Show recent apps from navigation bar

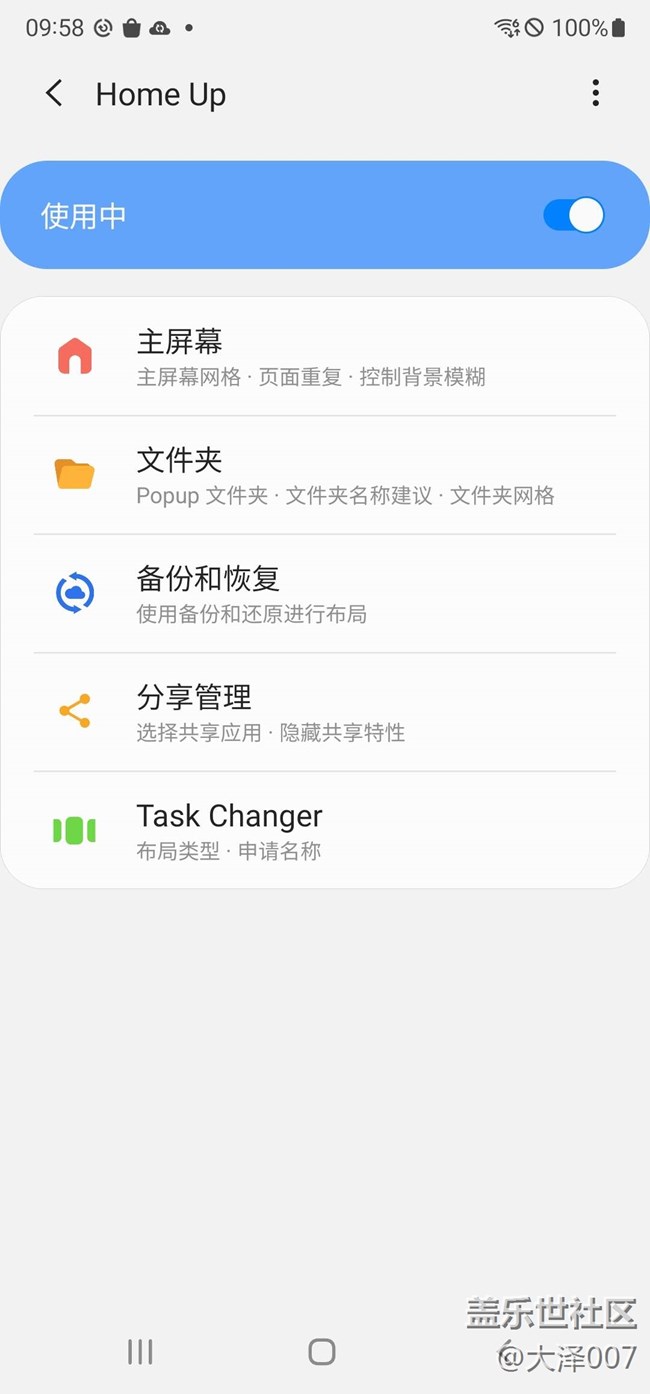pos(140,1352)
